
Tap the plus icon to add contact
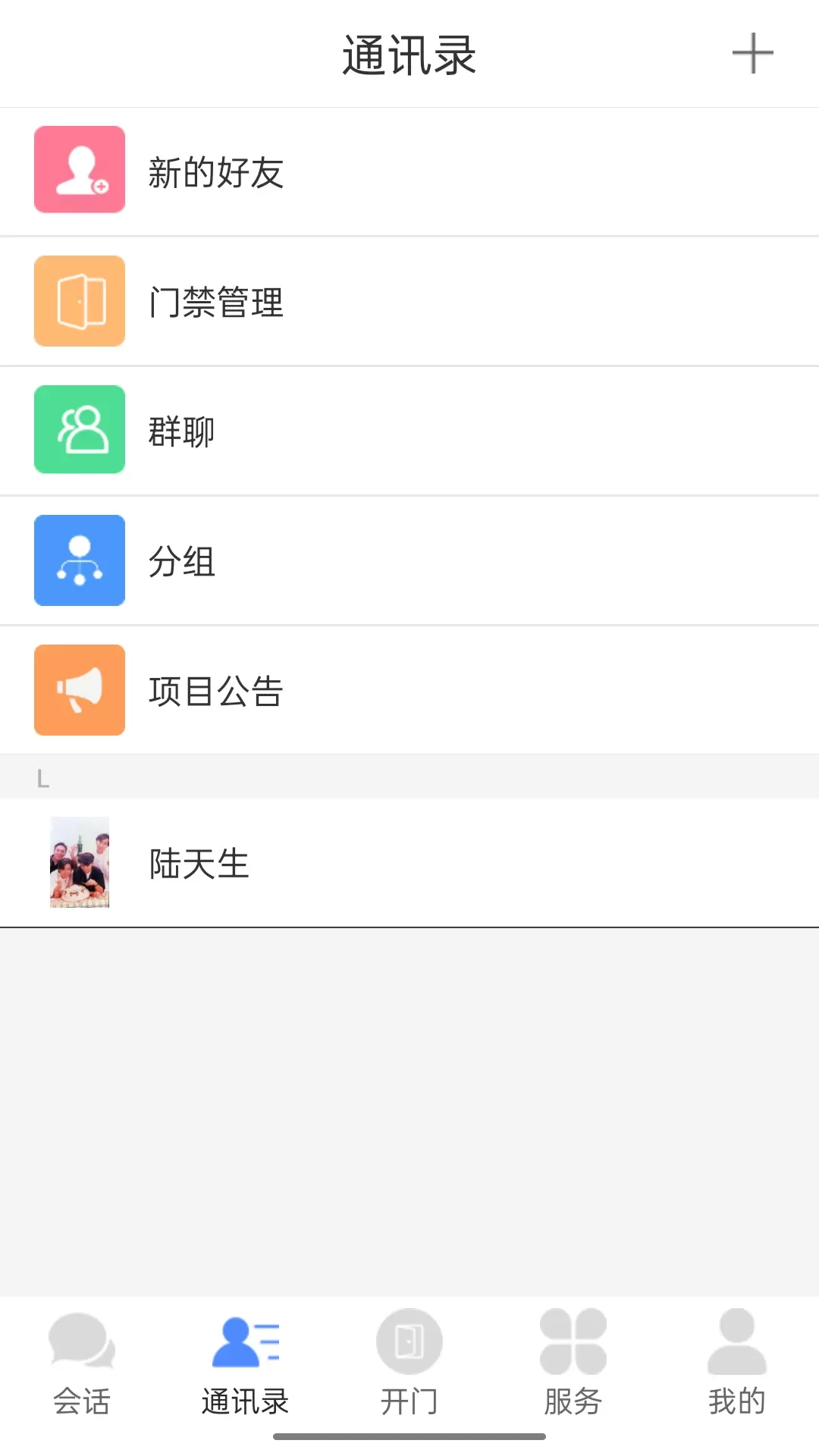(x=752, y=54)
